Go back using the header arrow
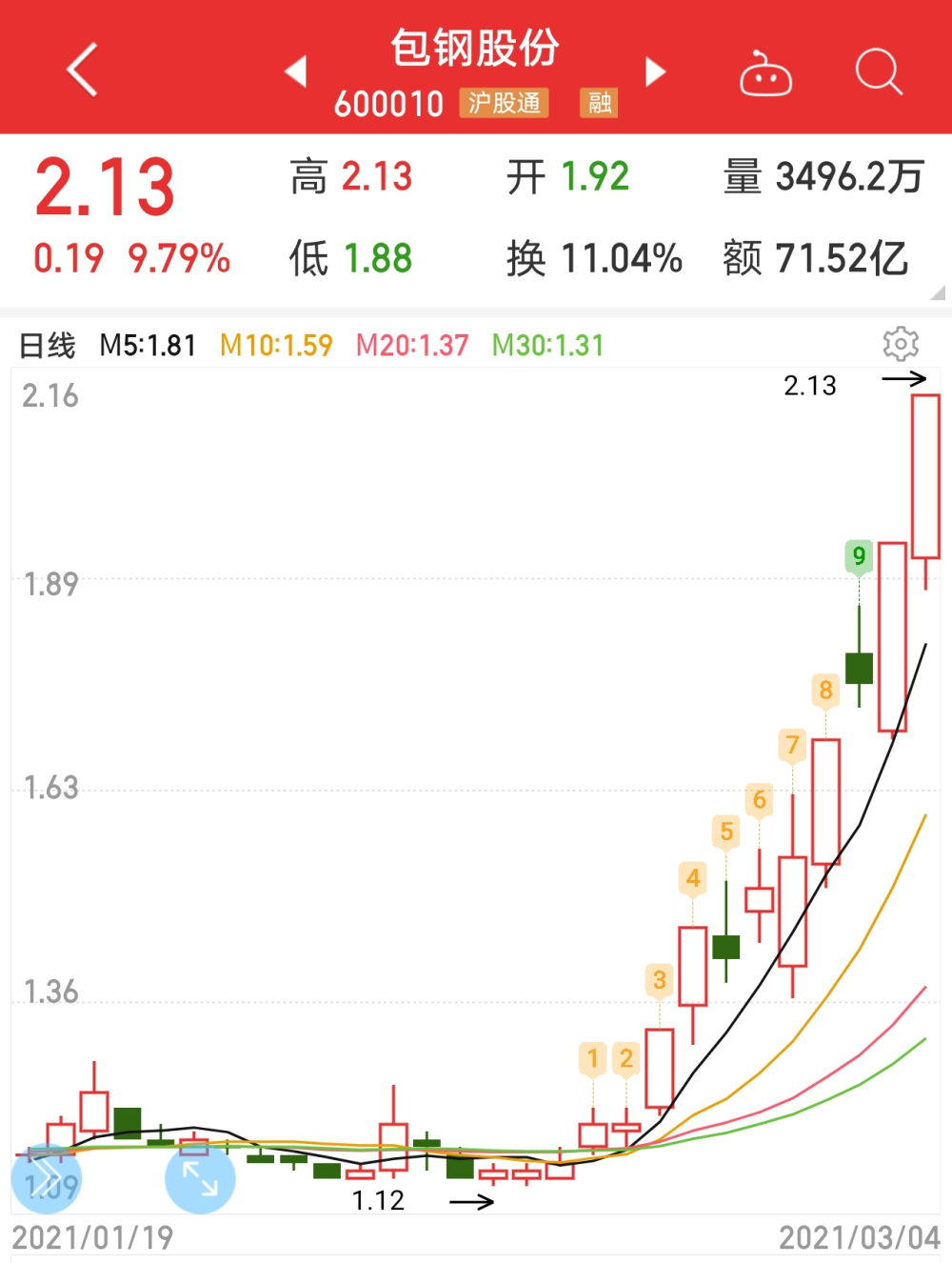 click(83, 70)
